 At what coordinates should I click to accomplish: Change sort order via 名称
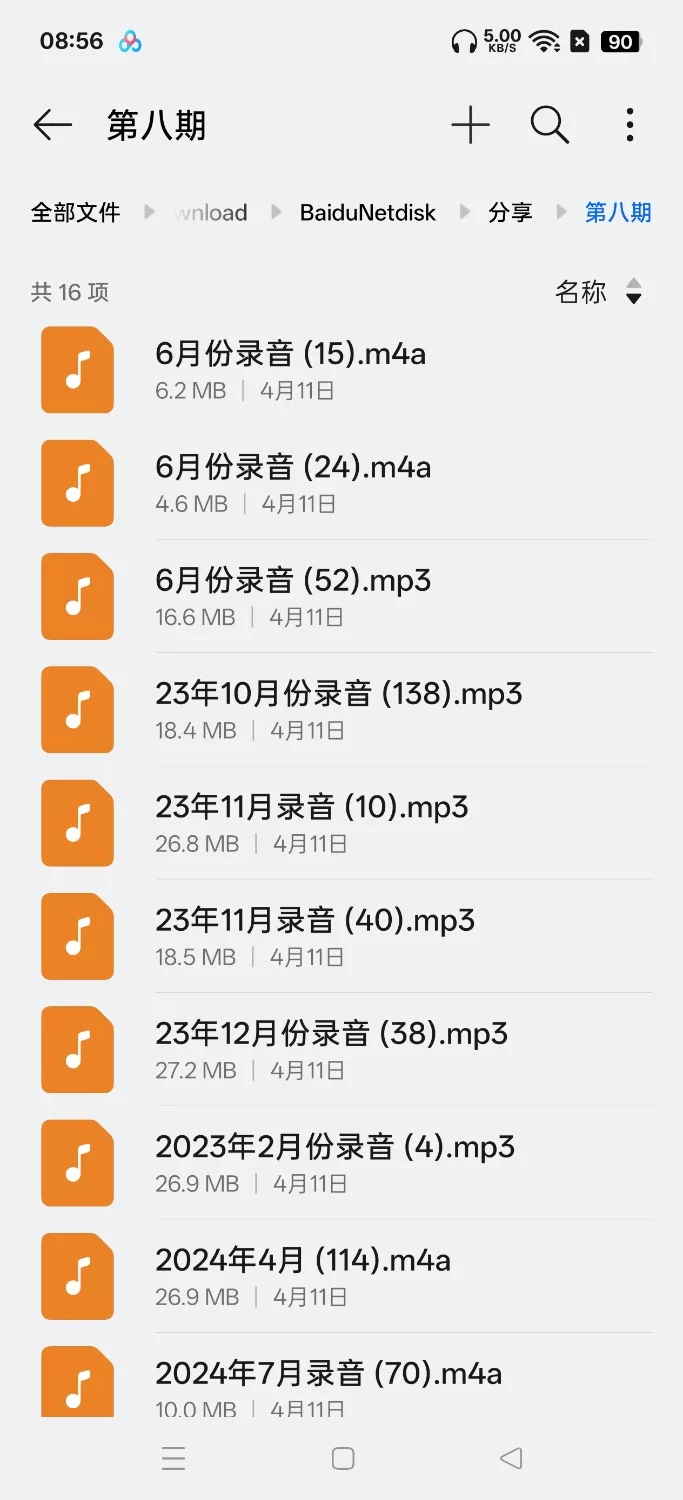click(x=598, y=292)
